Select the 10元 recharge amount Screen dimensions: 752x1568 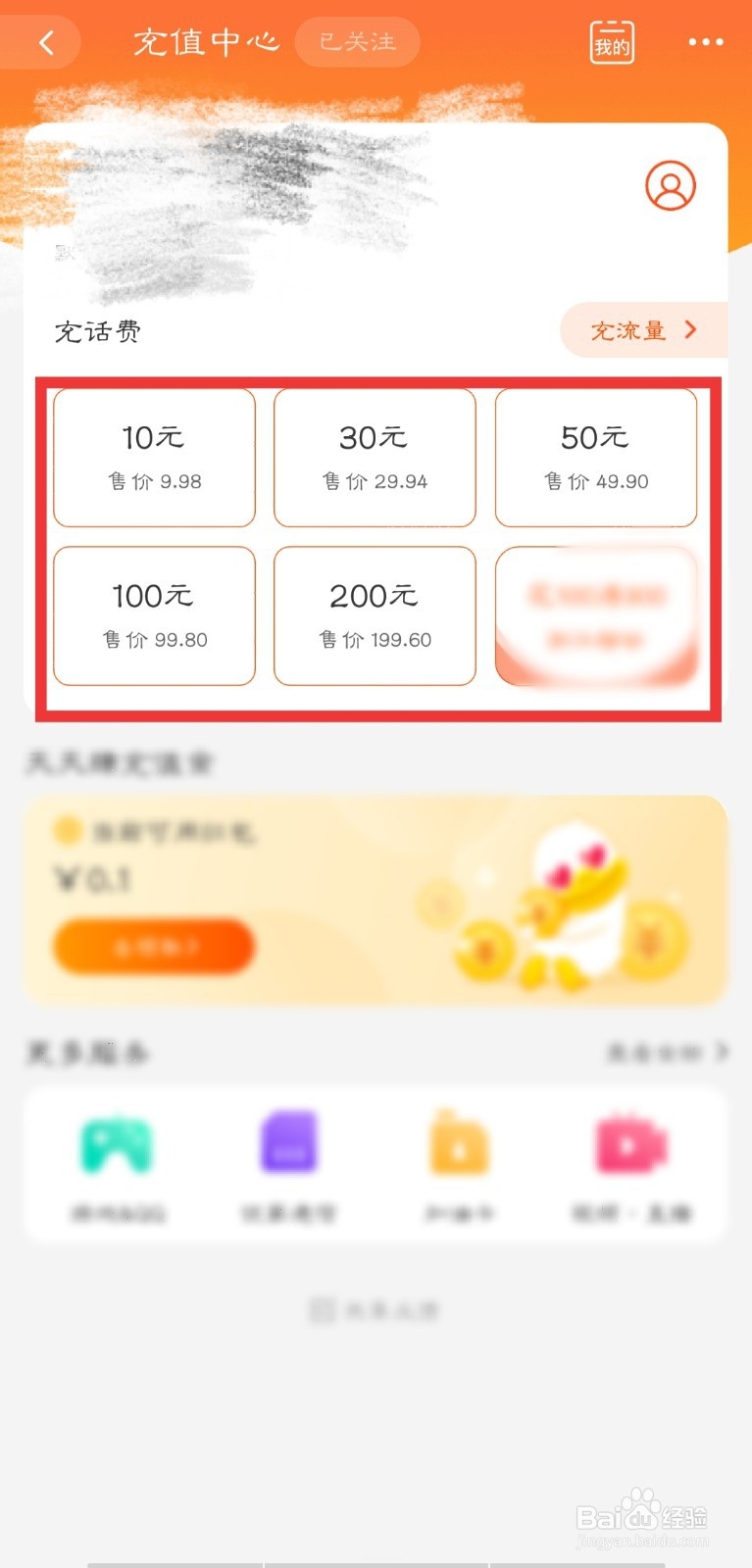[153, 457]
